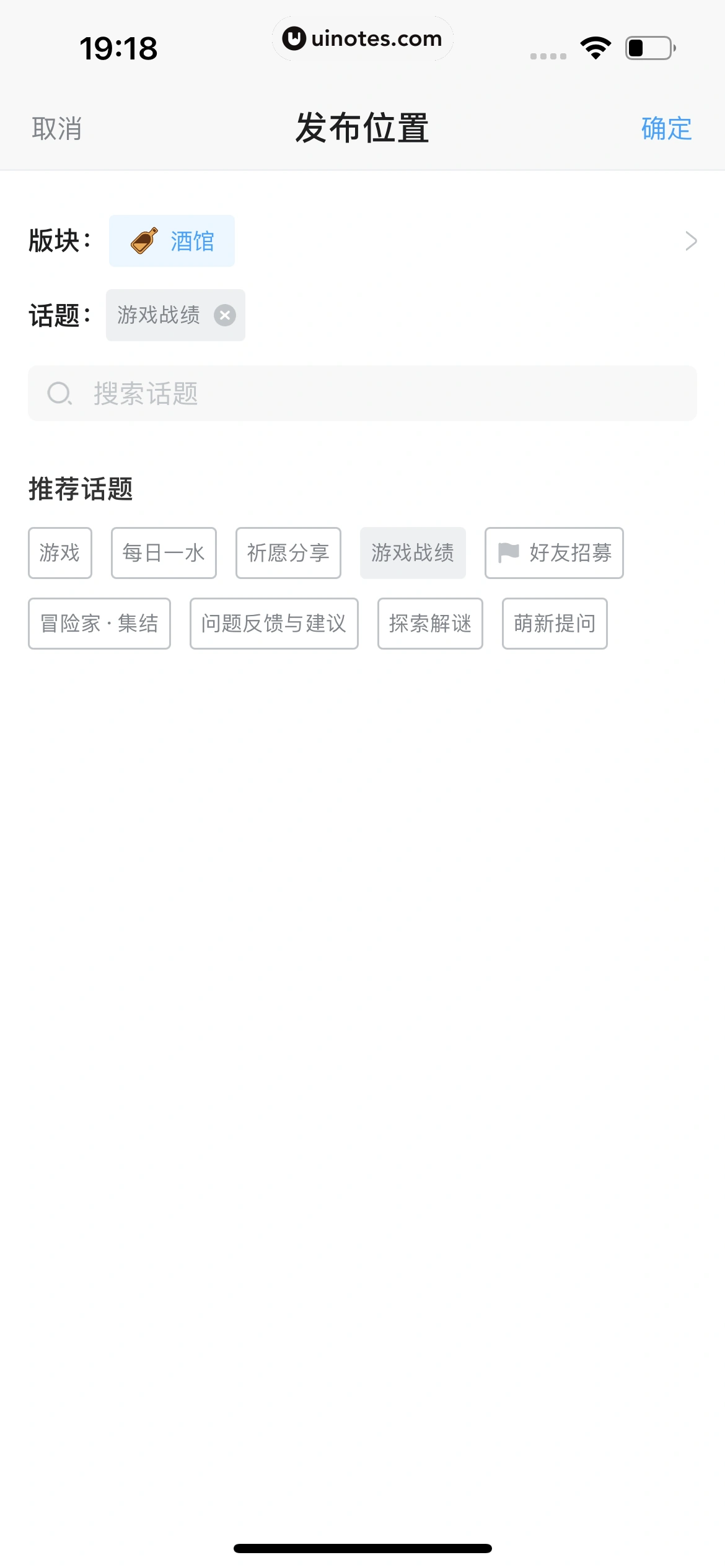Pick the 问题反馈与建议 topic chip

click(x=274, y=624)
